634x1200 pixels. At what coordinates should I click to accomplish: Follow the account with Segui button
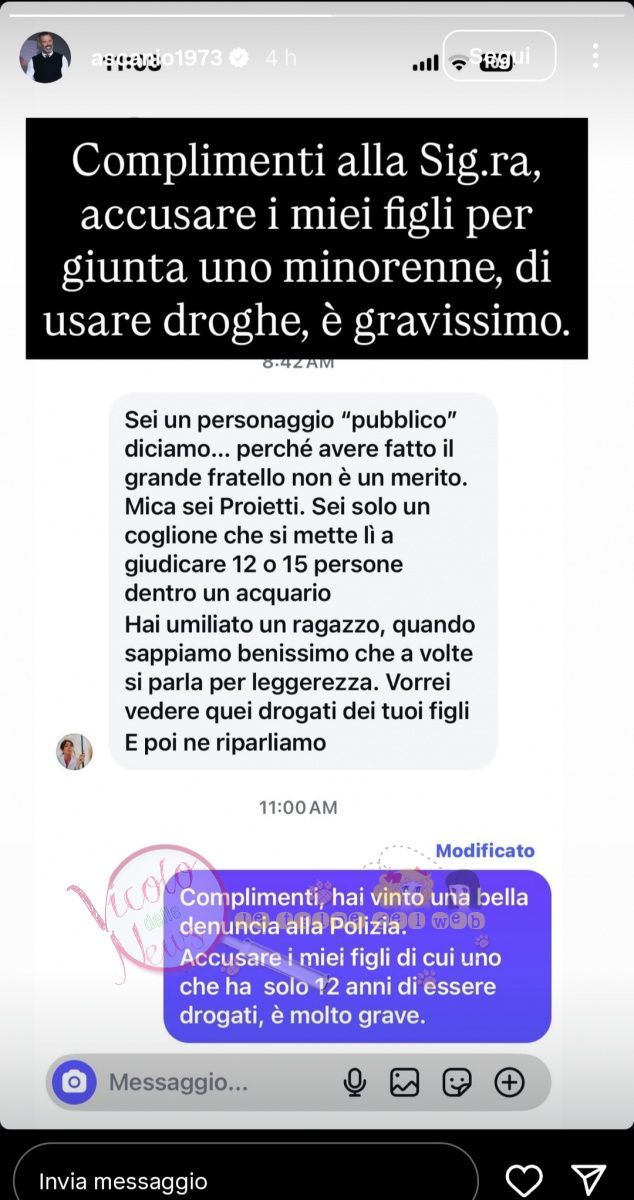coord(499,56)
